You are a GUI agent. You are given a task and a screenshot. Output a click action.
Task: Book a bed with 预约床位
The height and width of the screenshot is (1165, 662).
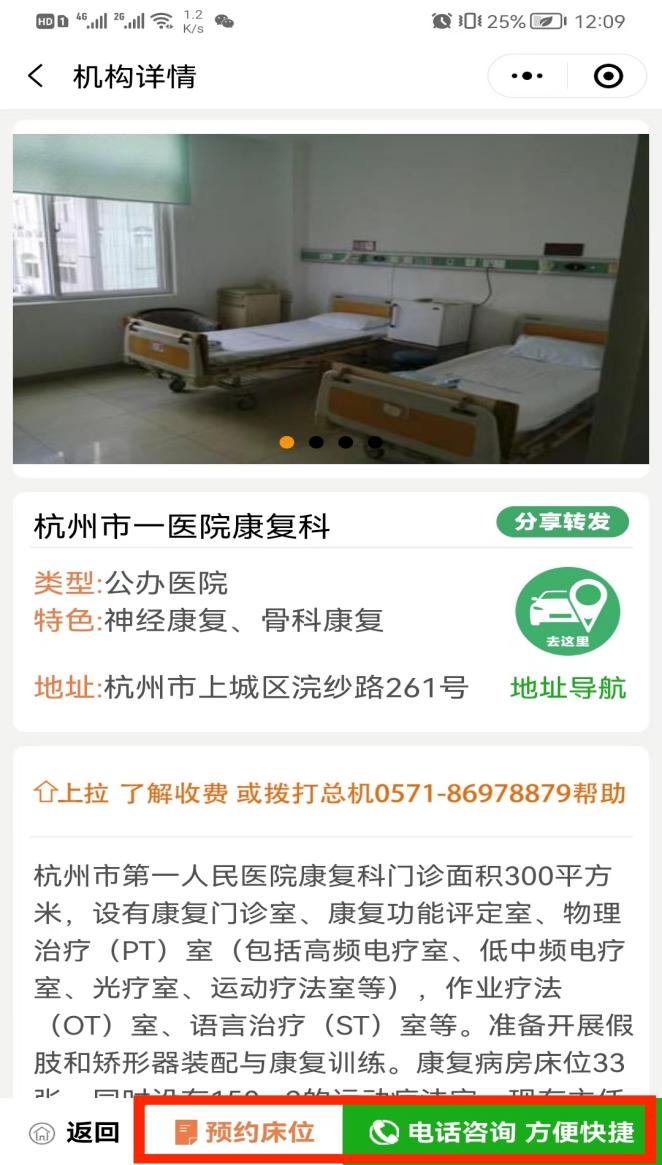[x=244, y=1132]
